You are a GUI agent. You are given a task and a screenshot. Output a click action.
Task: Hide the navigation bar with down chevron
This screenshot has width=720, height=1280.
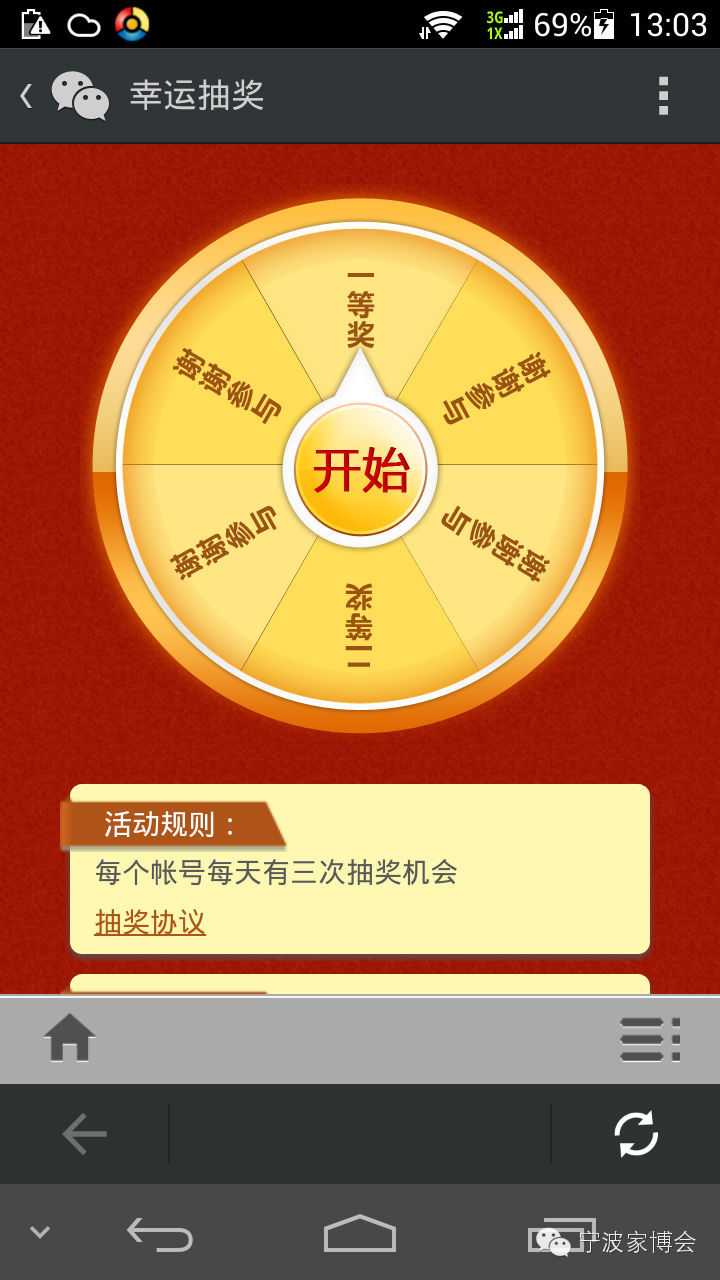pos(40,1232)
